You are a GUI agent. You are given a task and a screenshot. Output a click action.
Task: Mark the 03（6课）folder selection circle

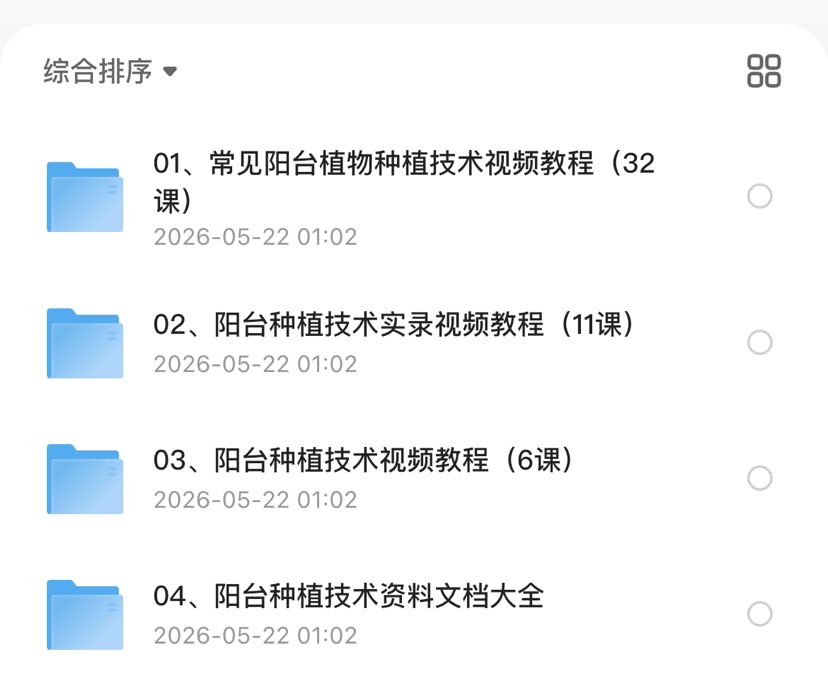click(759, 478)
